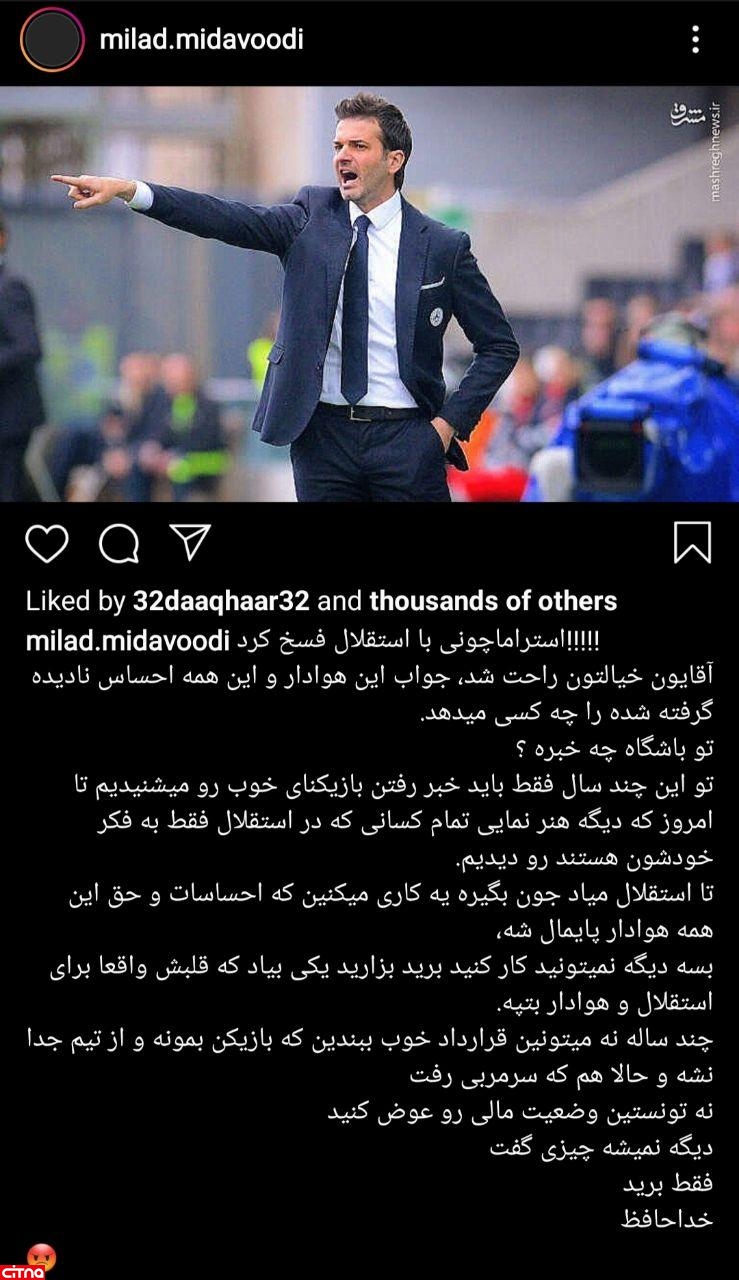View the thousands of others who liked
739x1280 pixels.
(493, 601)
